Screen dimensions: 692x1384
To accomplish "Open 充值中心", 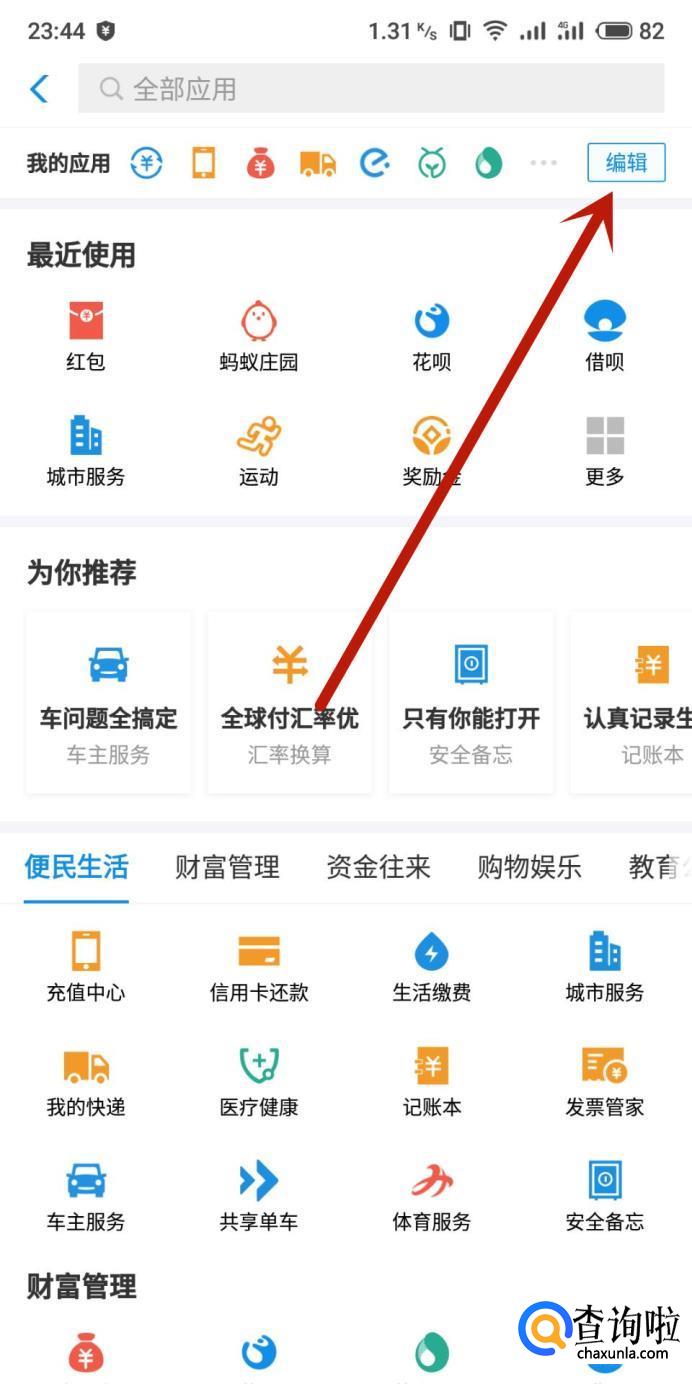I will click(86, 966).
